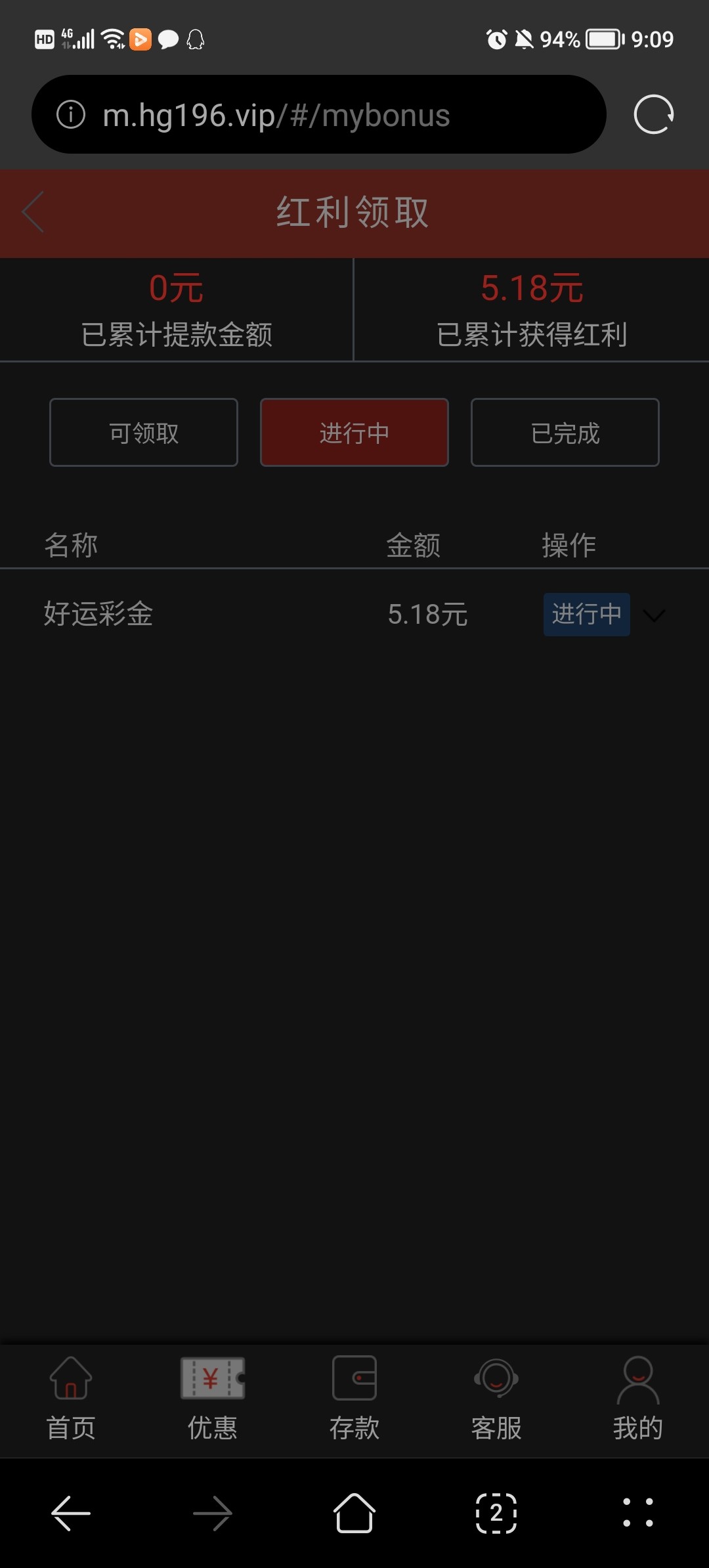Open 首页 in bottom navigation
This screenshot has width=709, height=1568.
click(71, 1399)
